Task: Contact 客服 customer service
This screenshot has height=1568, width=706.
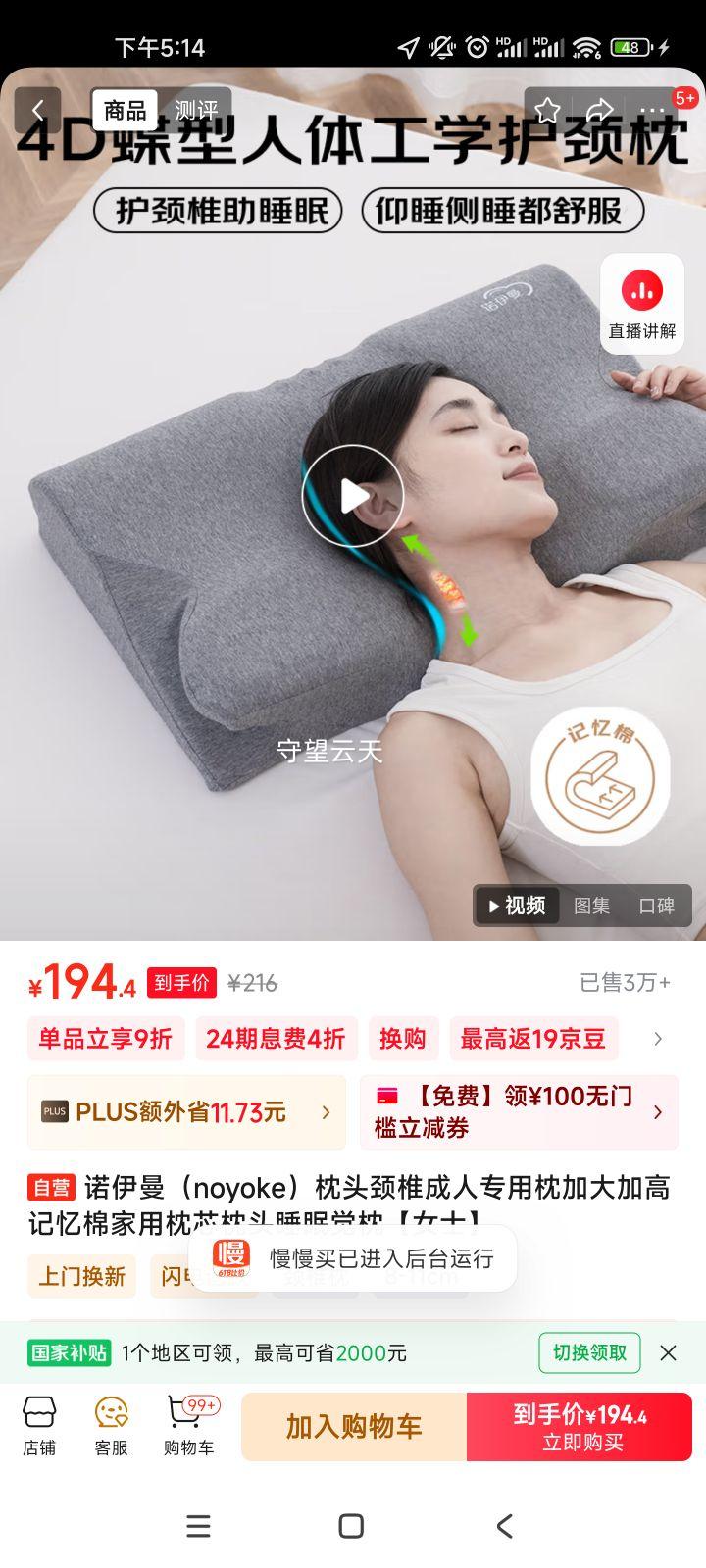Action: (111, 1426)
